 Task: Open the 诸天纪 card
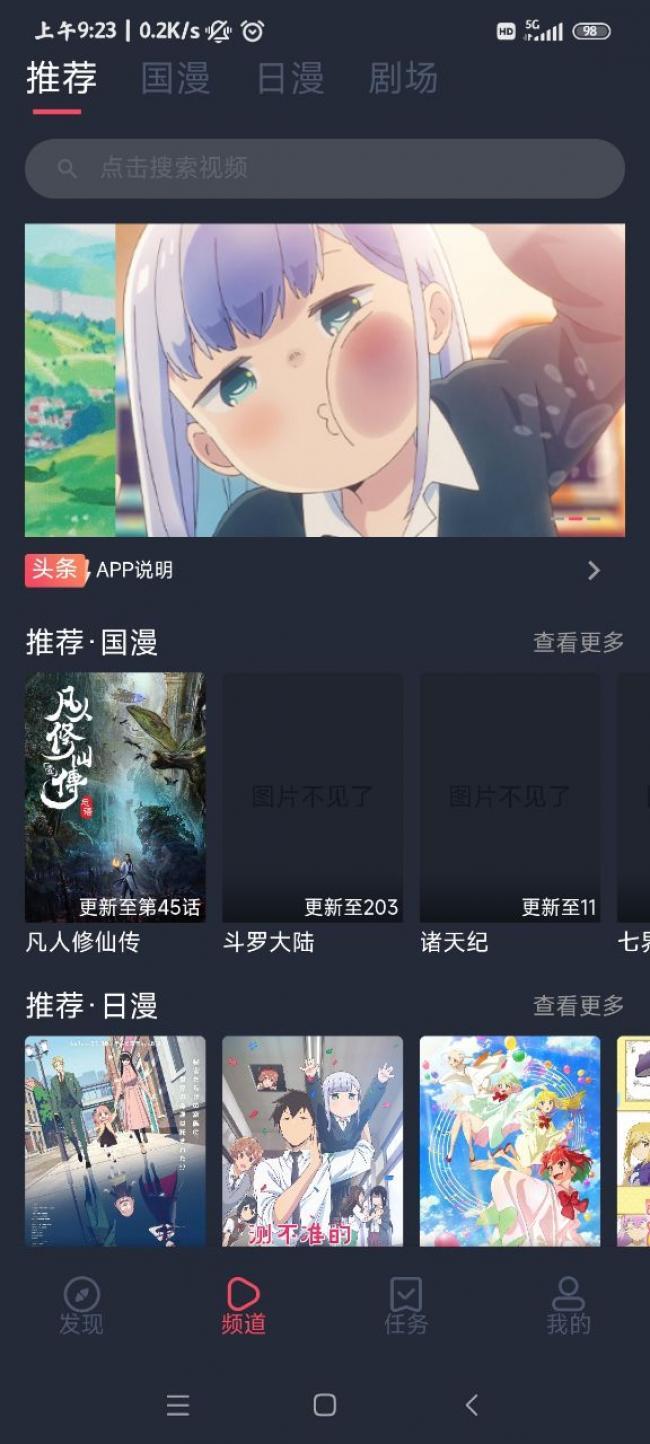510,812
